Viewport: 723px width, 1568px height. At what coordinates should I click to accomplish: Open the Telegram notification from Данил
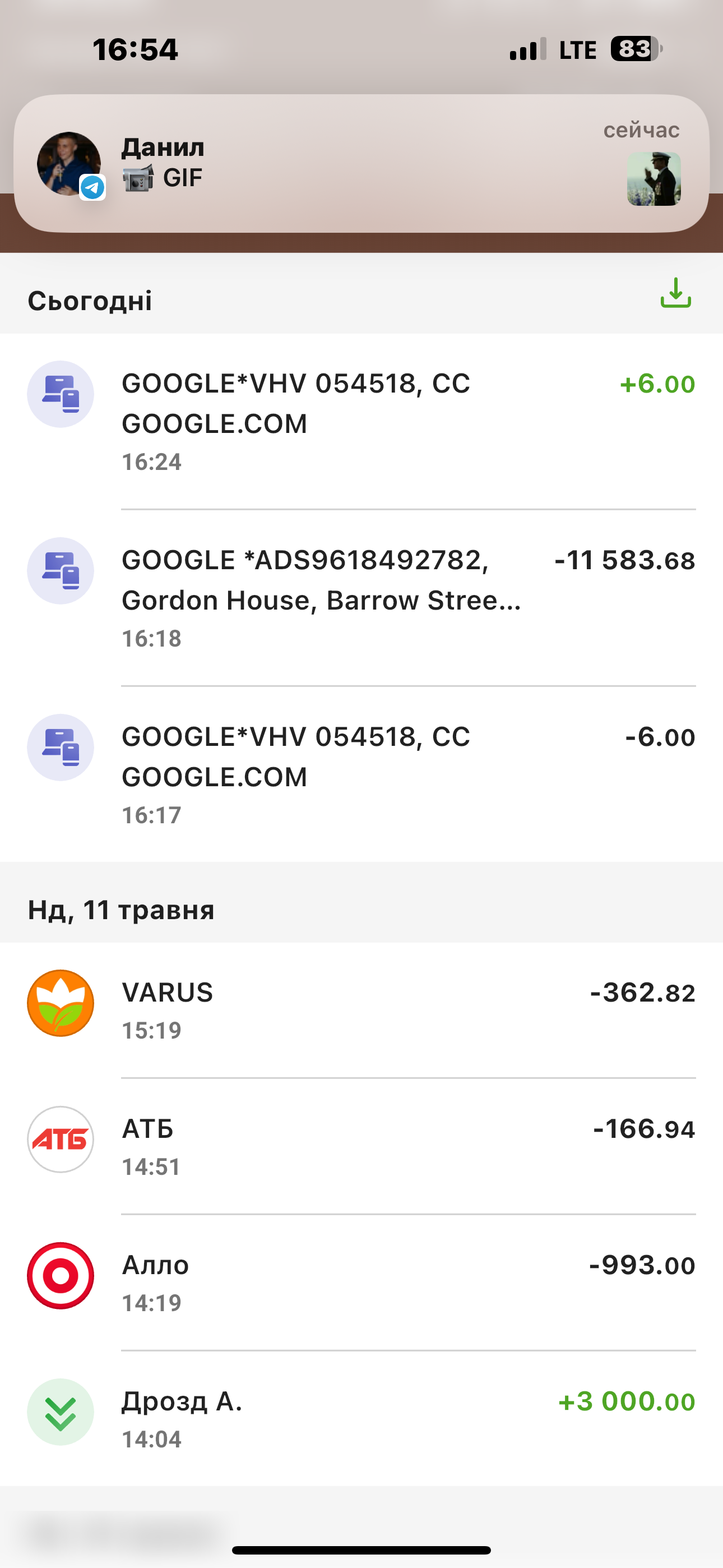pyautogui.click(x=361, y=163)
